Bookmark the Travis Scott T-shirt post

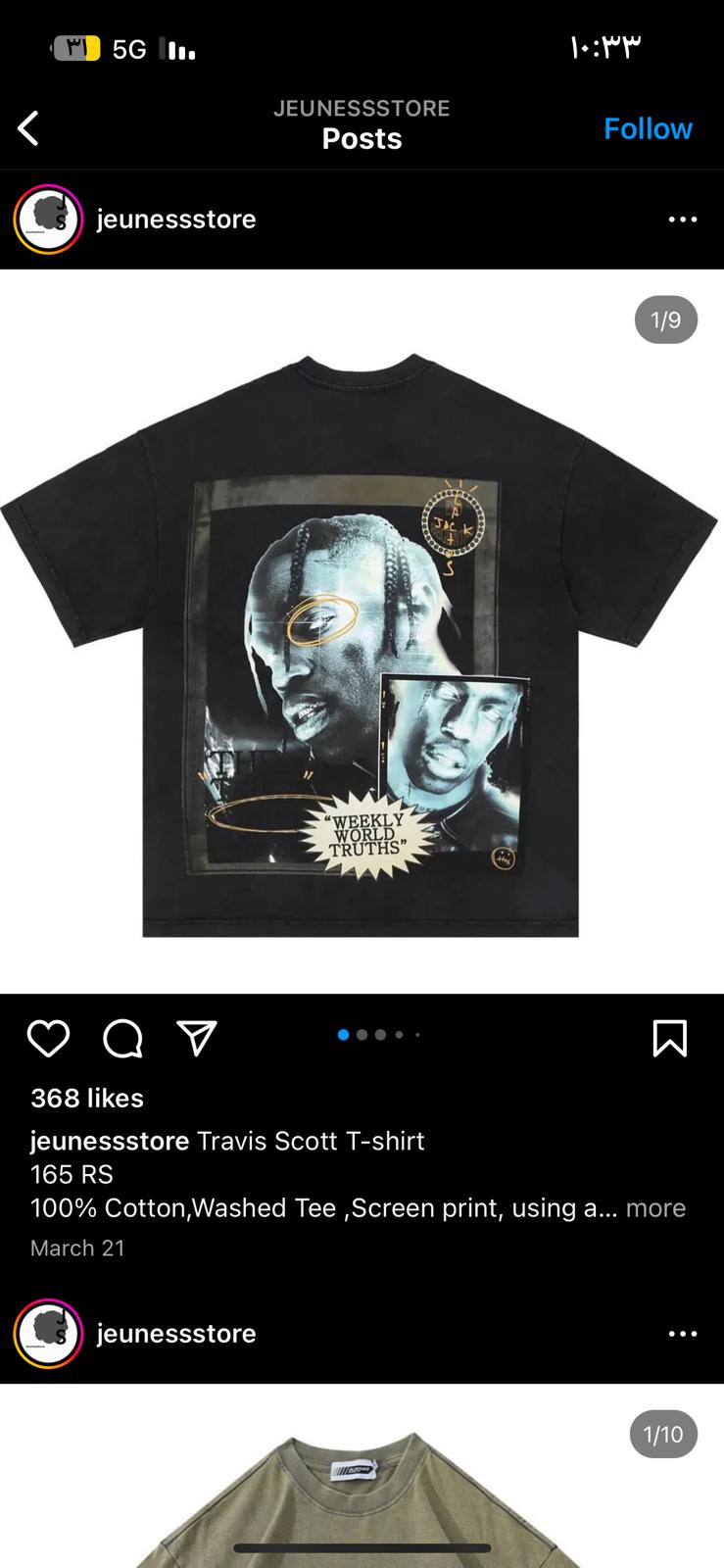[x=670, y=1039]
